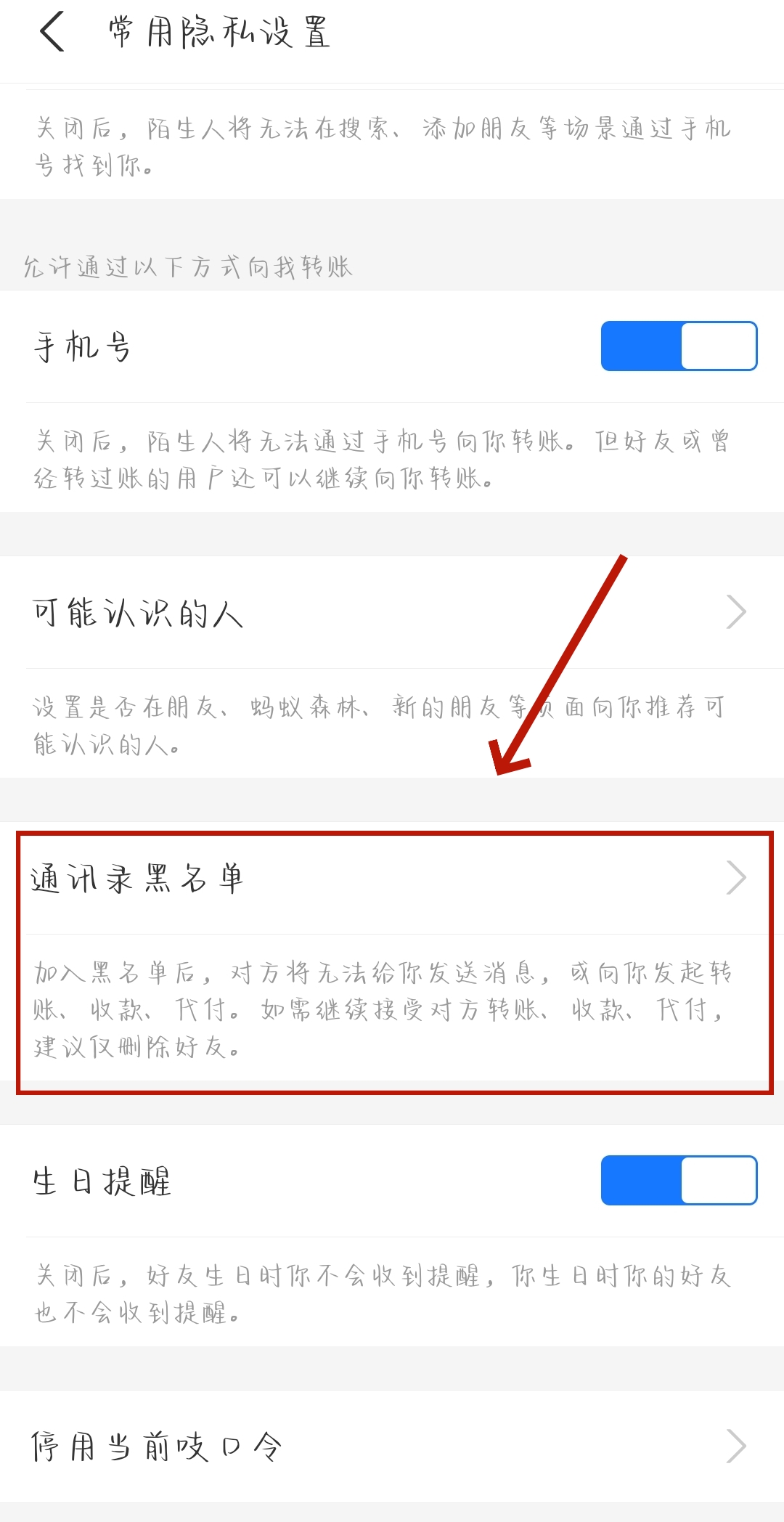
Task: Toggle the 生日提醒 switch
Action: tap(679, 1181)
